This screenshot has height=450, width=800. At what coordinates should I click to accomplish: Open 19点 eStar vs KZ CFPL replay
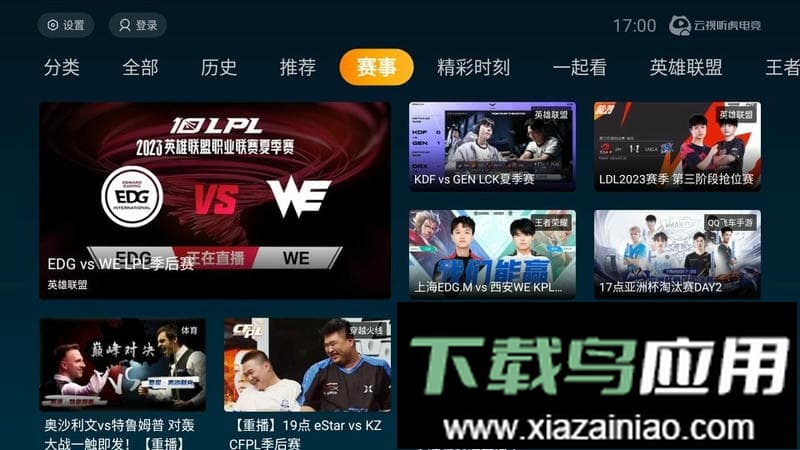click(x=307, y=375)
